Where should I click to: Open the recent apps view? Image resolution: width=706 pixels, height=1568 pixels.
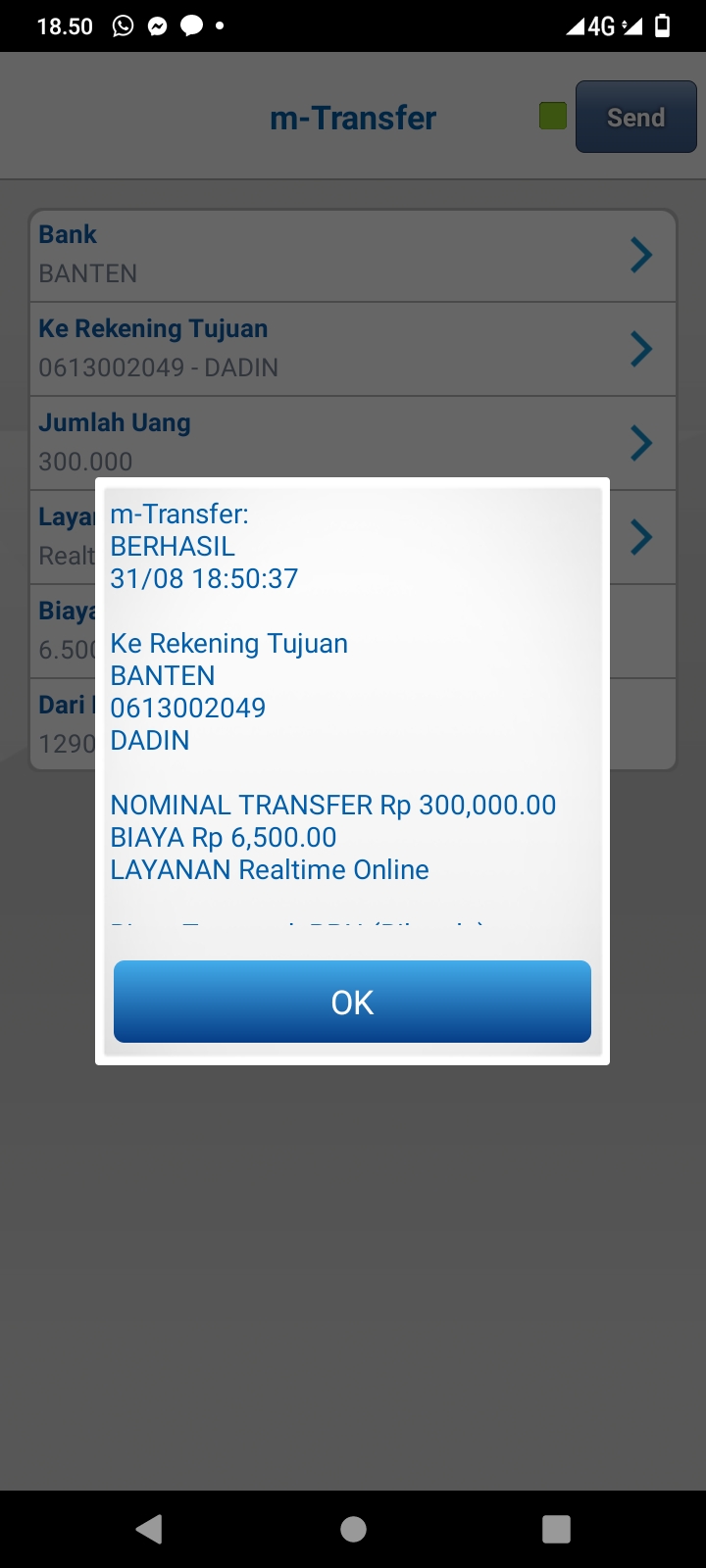click(x=556, y=1529)
